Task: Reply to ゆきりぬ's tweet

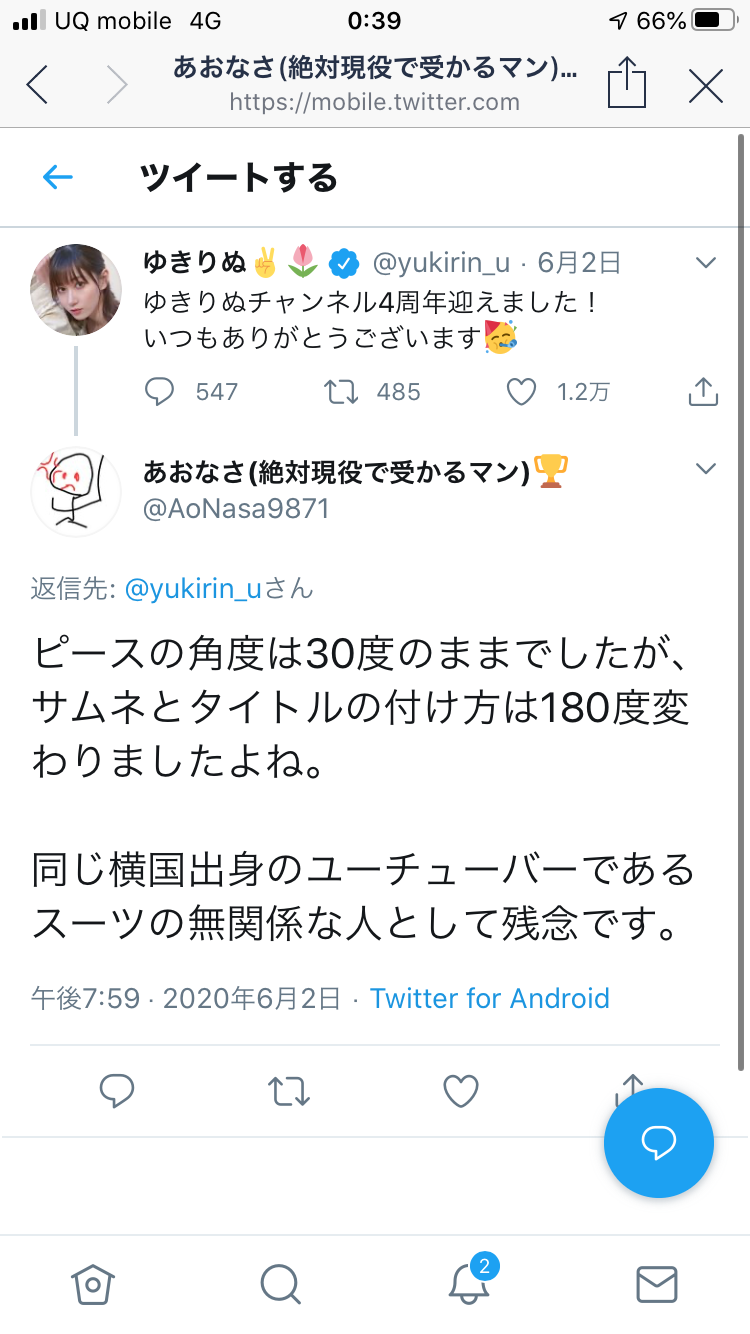Action: (160, 392)
